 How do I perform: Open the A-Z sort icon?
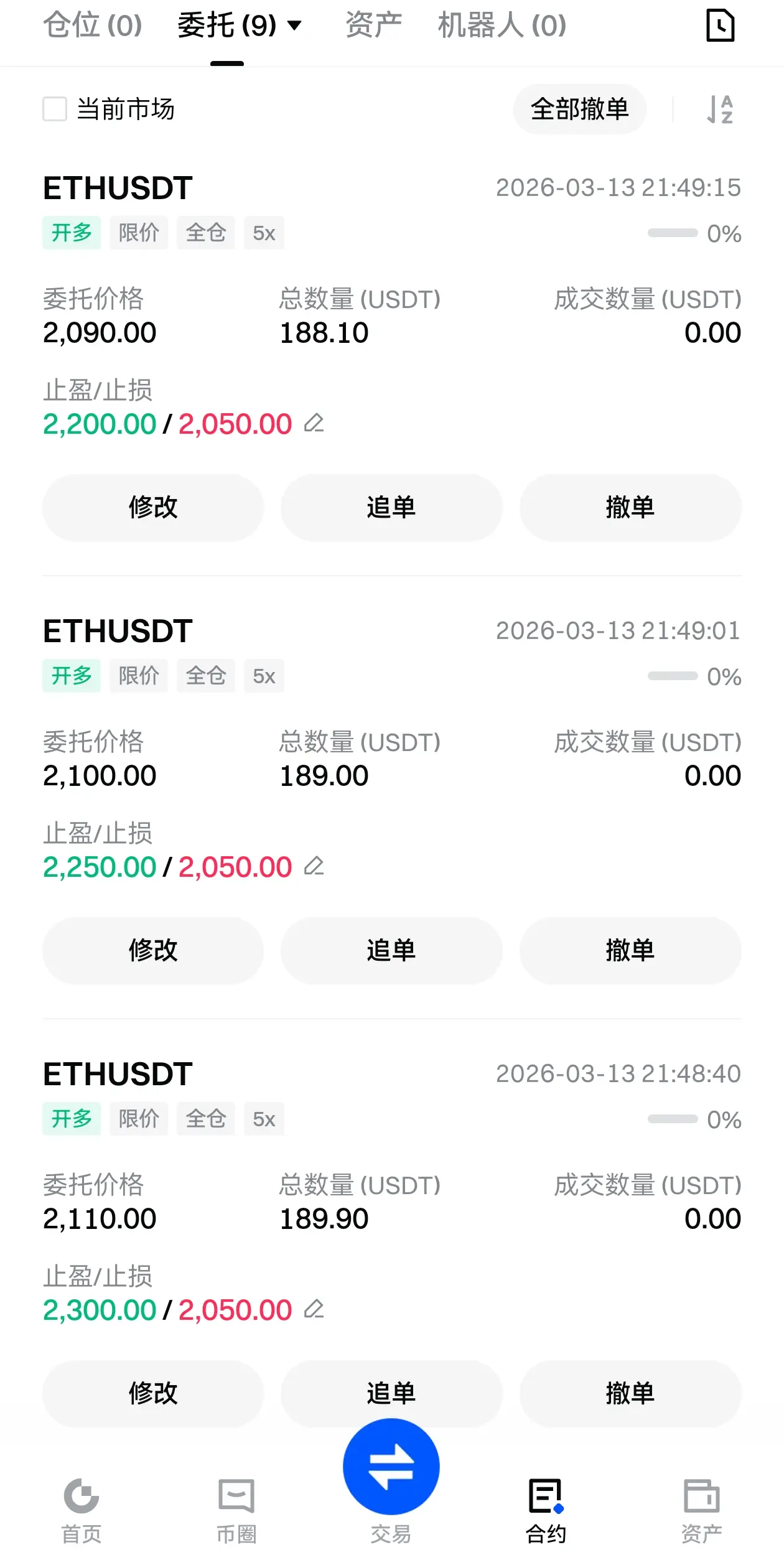(720, 110)
